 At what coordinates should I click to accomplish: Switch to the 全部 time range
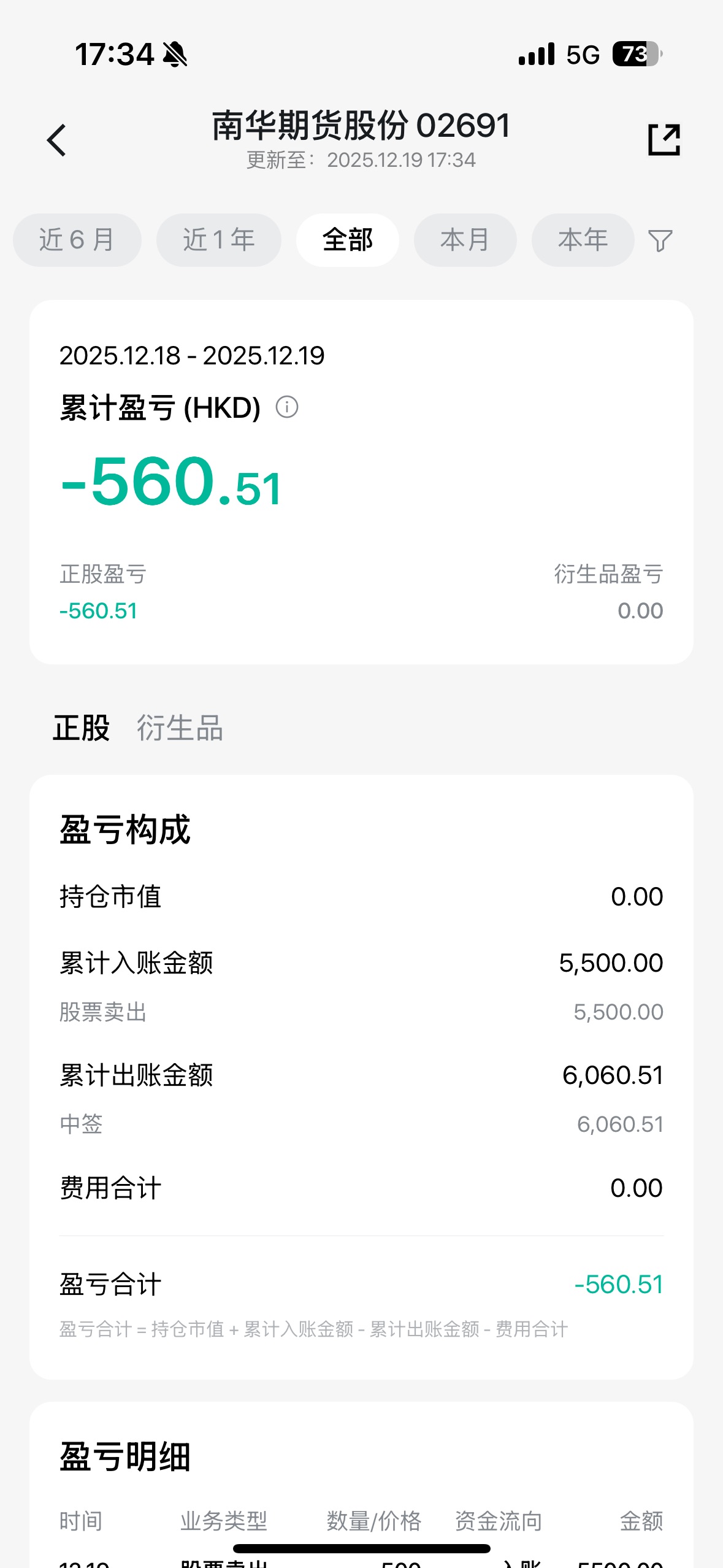click(347, 240)
